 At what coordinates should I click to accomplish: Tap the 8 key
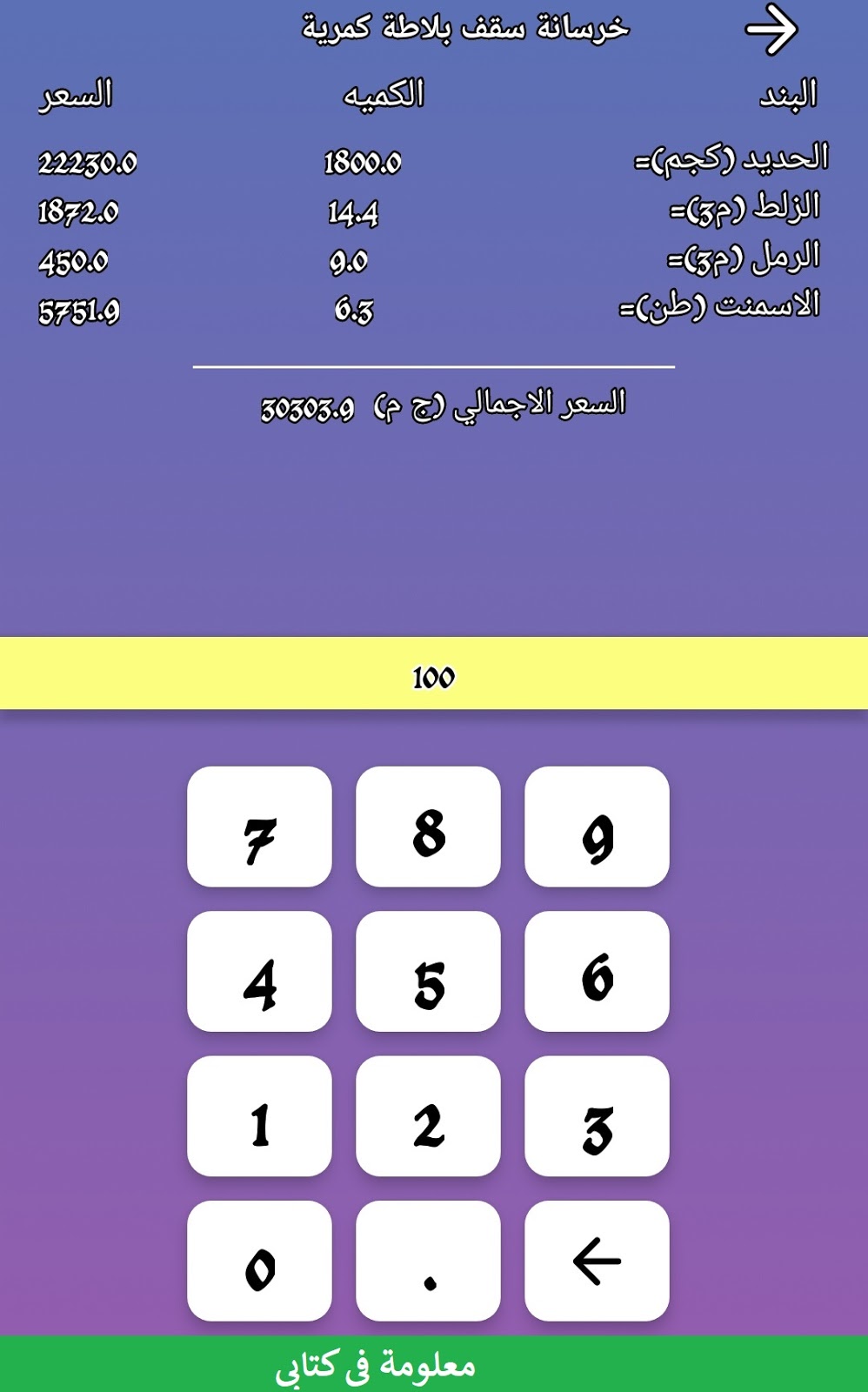click(x=428, y=826)
